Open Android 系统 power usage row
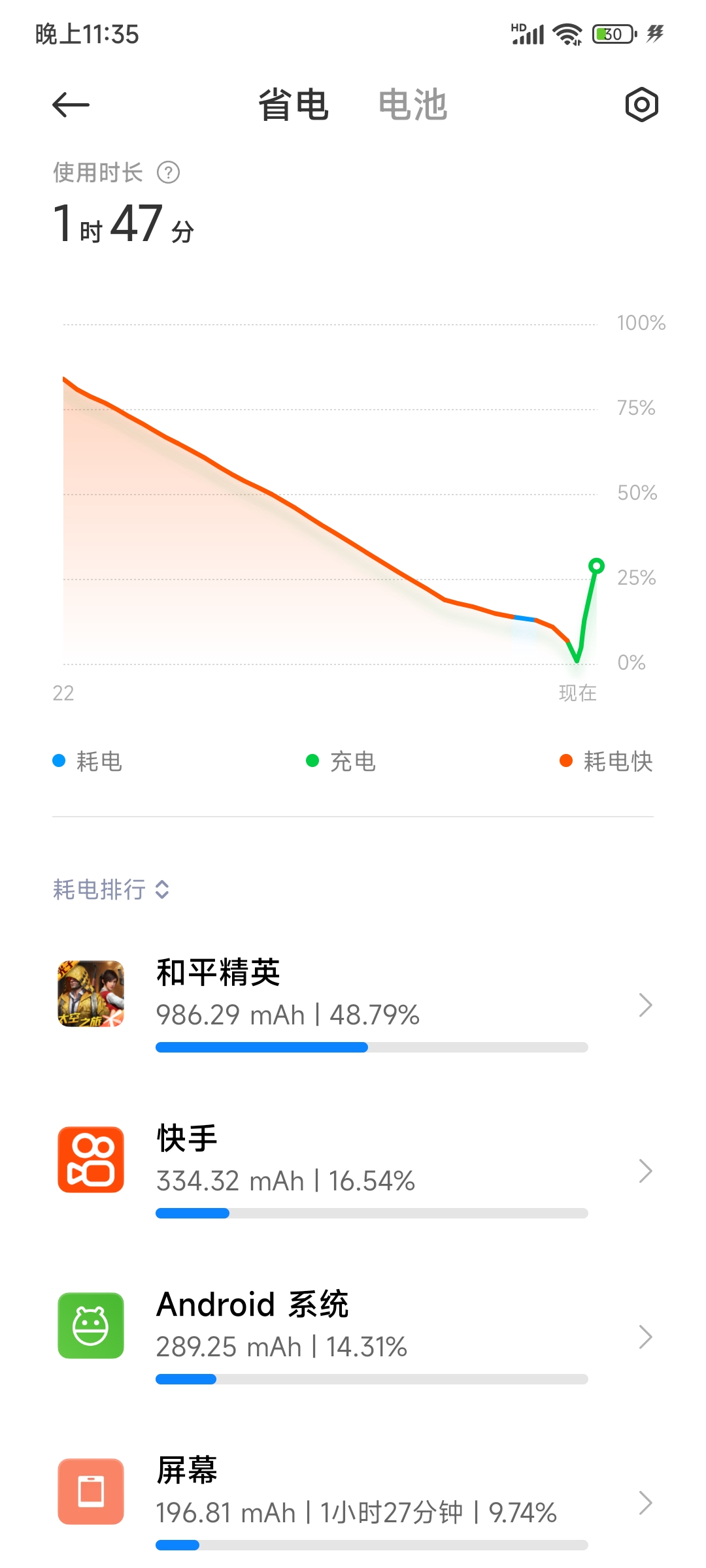The height and width of the screenshot is (1568, 706). coord(353,1336)
